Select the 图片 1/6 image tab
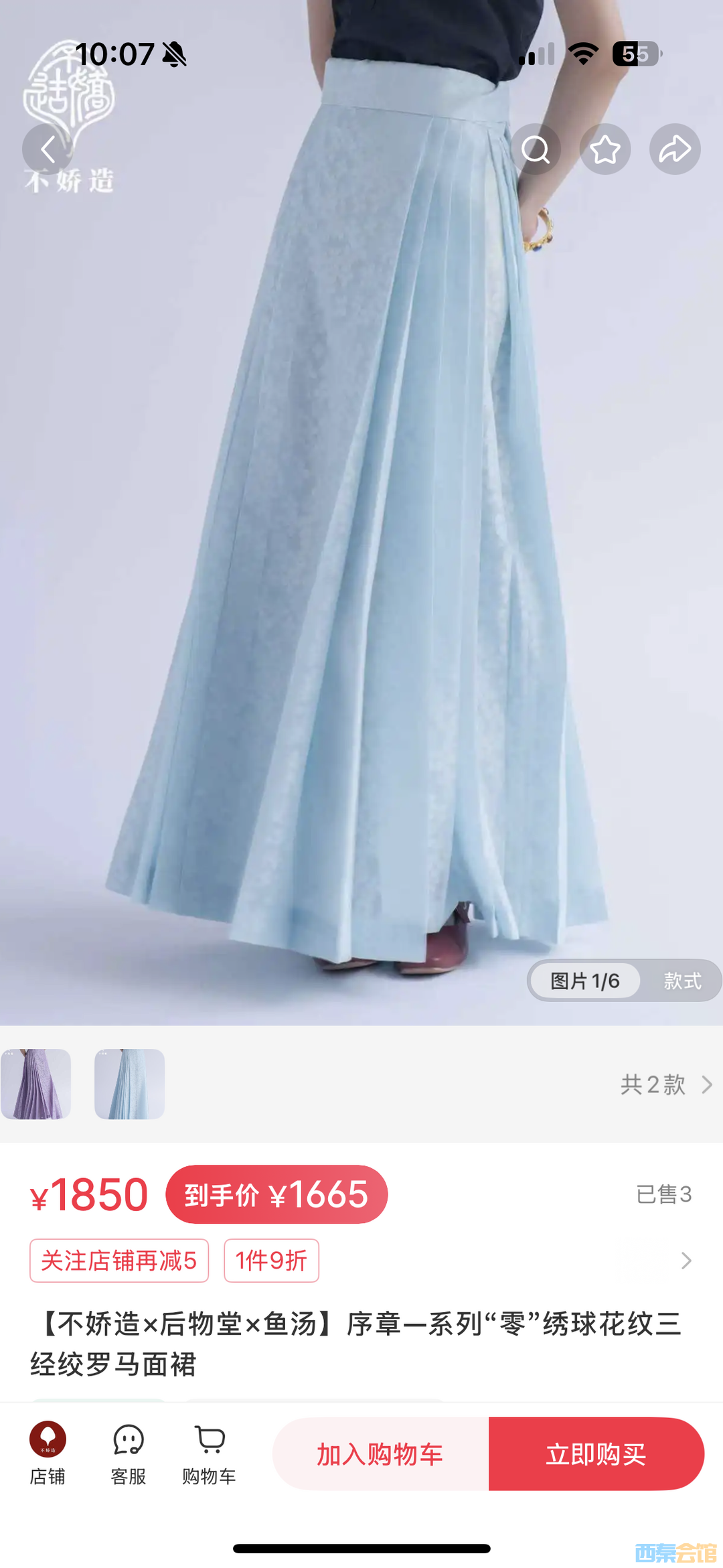Viewport: 723px width, 1568px height. [584, 981]
